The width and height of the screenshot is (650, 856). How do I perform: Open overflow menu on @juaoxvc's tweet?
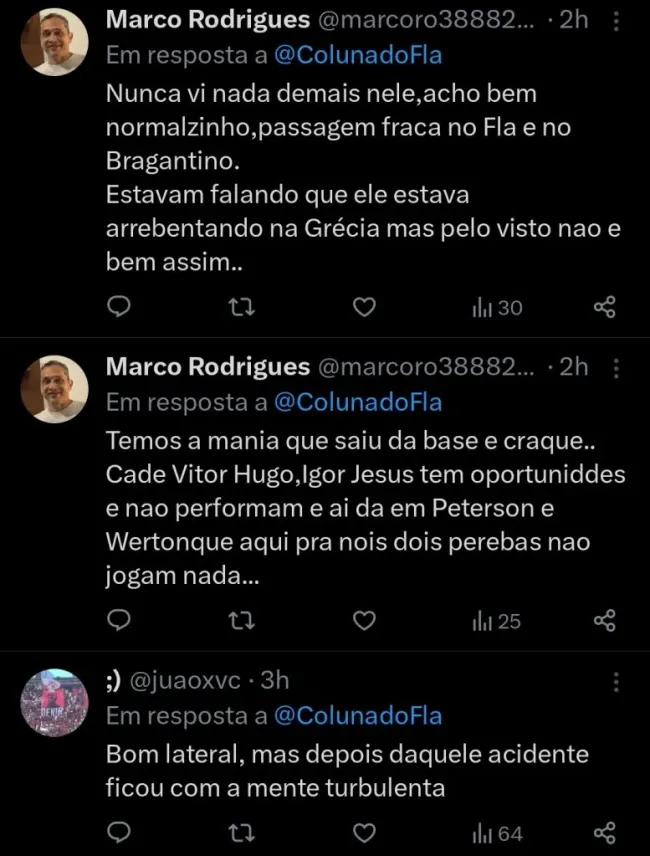[x=616, y=682]
